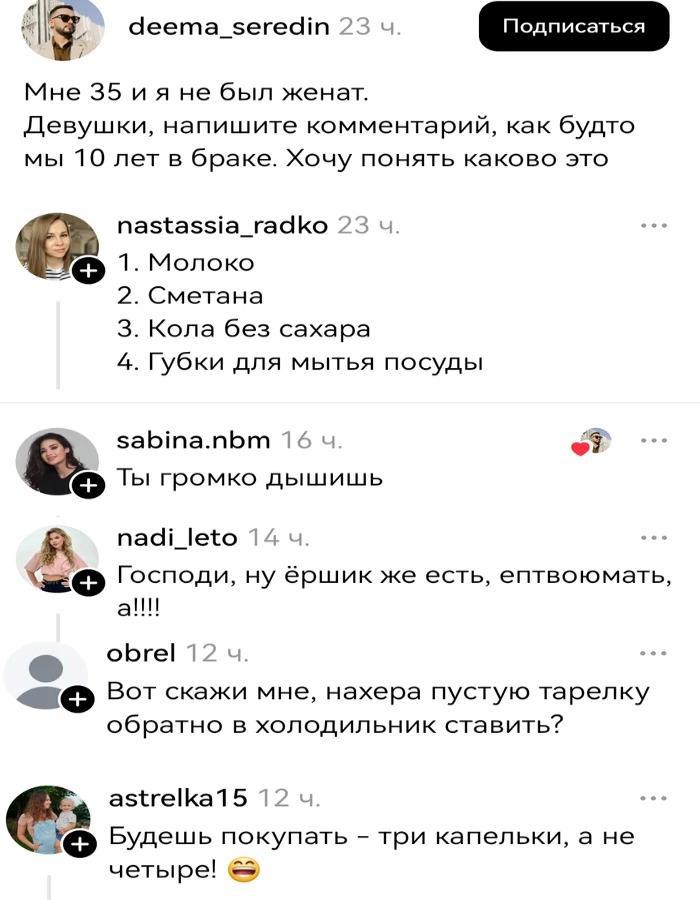View the nastassia_radko profile by username
Image resolution: width=700 pixels, height=900 pixels.
point(222,226)
